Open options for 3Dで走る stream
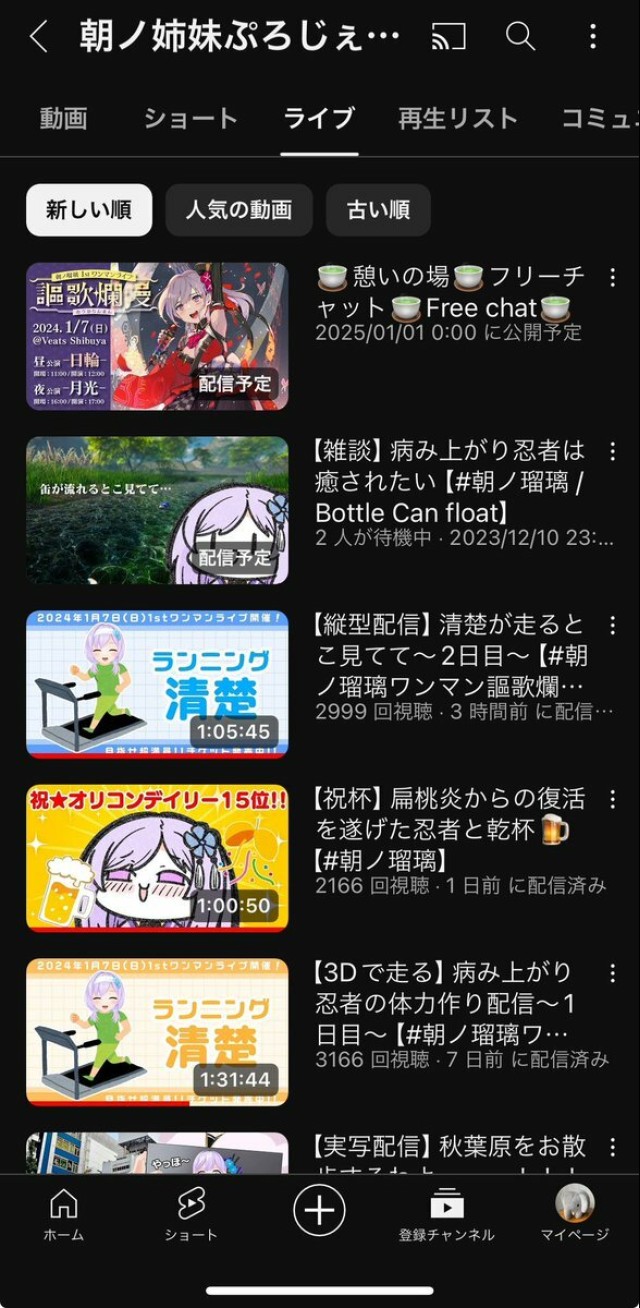Viewport: 640px width, 1308px height. coord(613,974)
